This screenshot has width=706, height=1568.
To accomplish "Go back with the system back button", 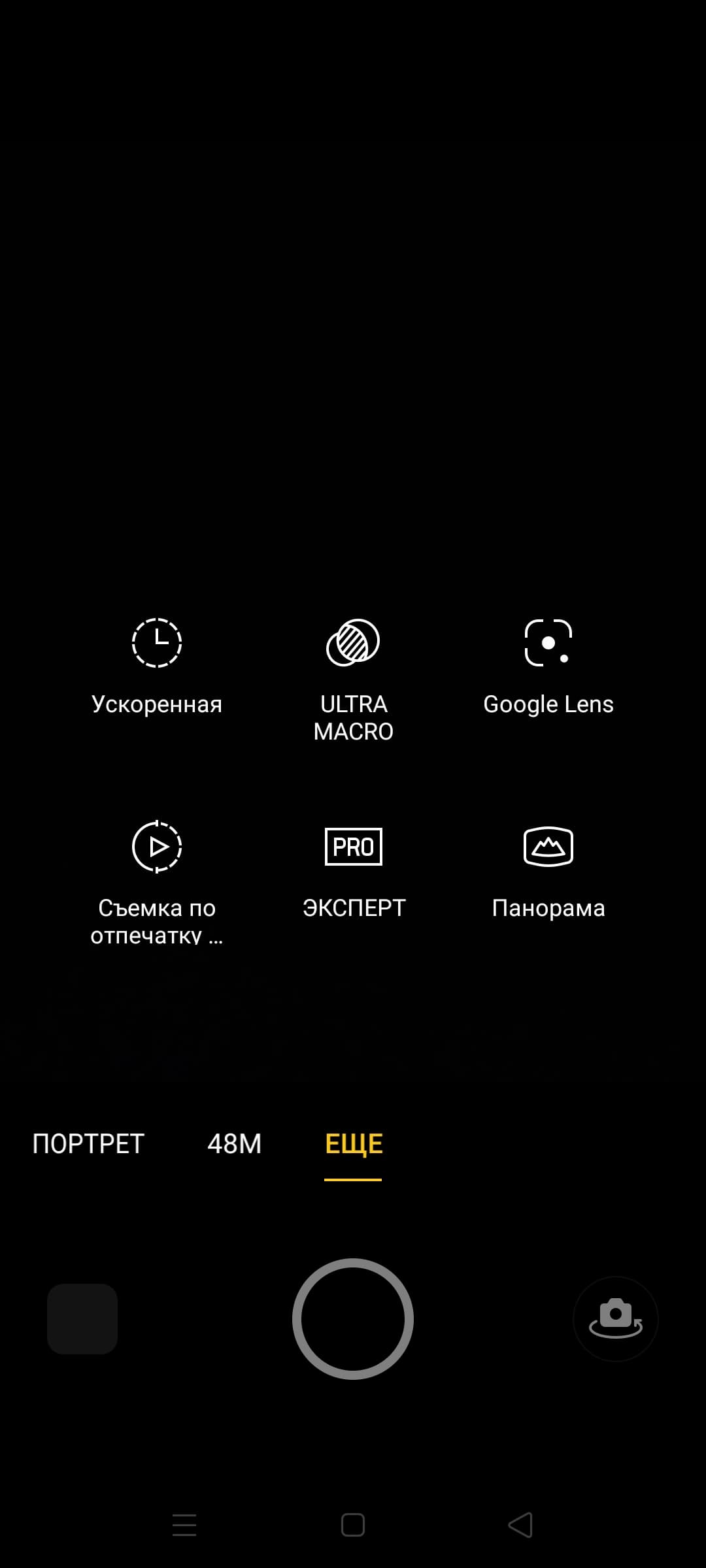I will [x=521, y=1525].
